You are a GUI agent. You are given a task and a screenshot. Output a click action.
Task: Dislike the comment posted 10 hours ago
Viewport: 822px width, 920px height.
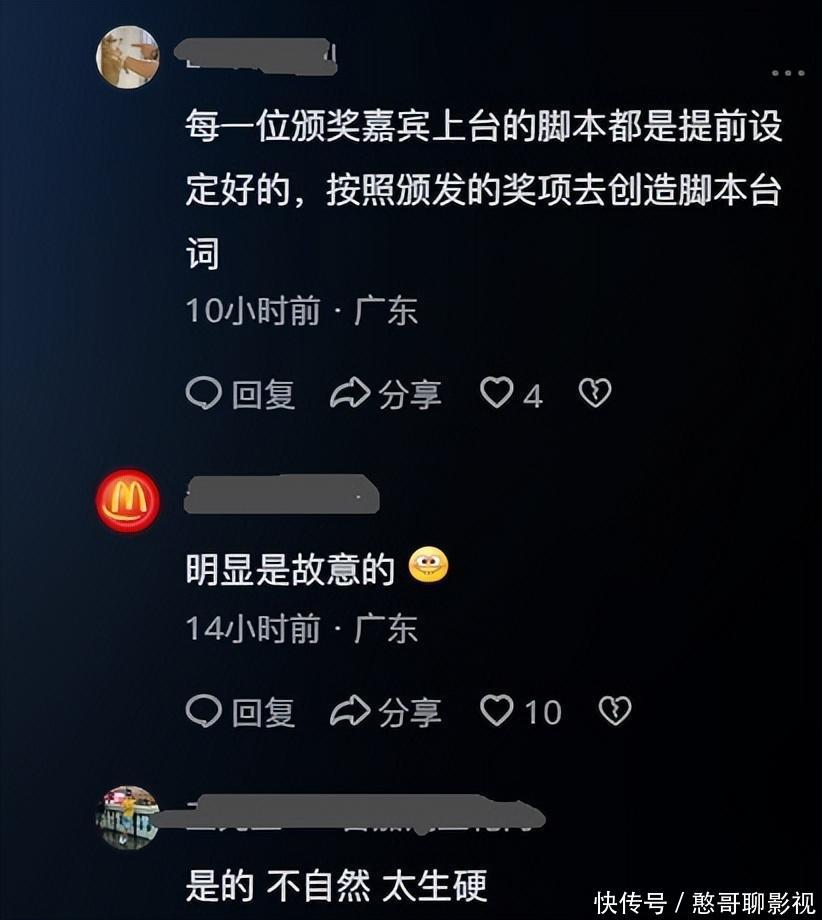(595, 393)
